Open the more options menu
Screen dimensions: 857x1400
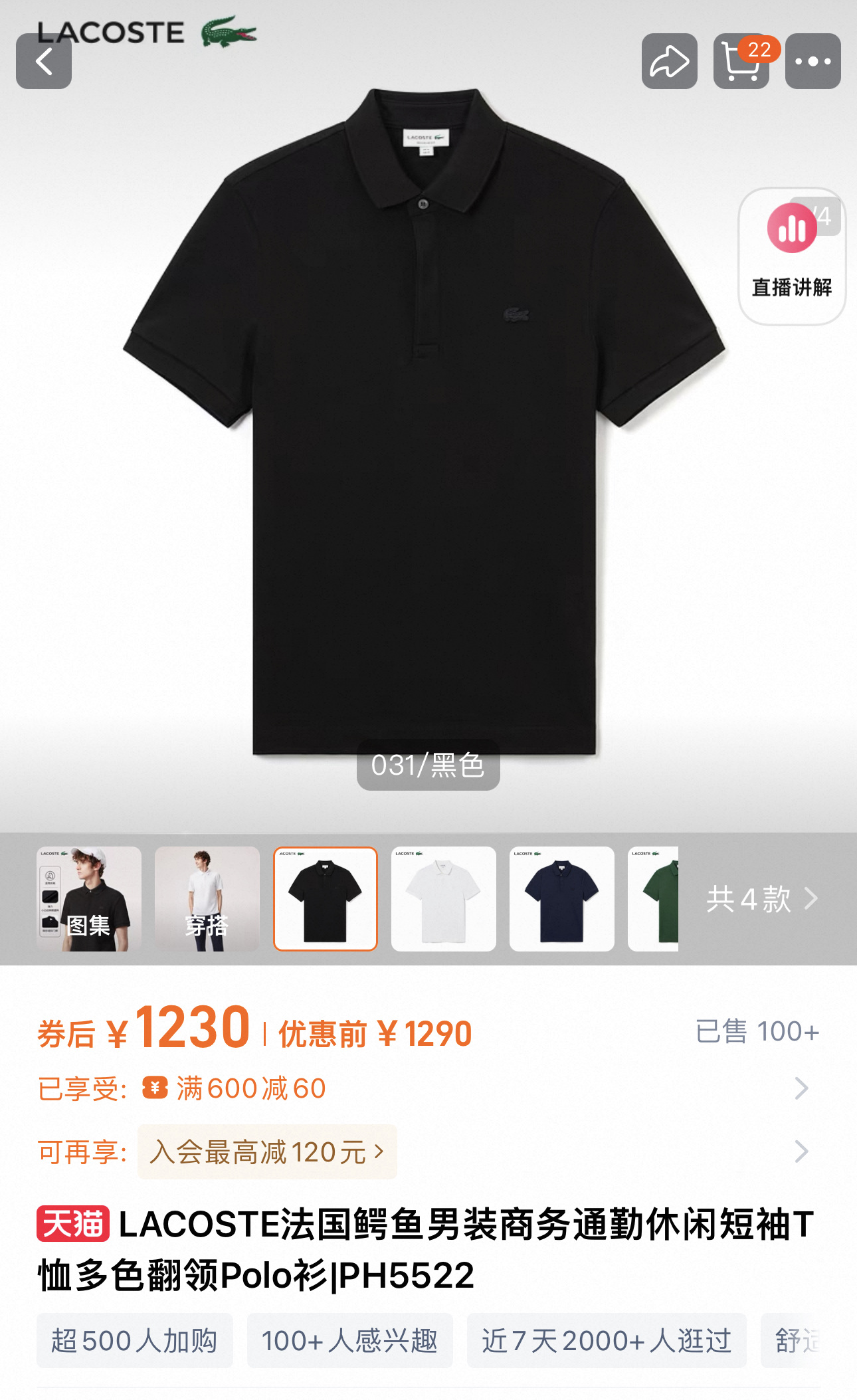point(812,61)
